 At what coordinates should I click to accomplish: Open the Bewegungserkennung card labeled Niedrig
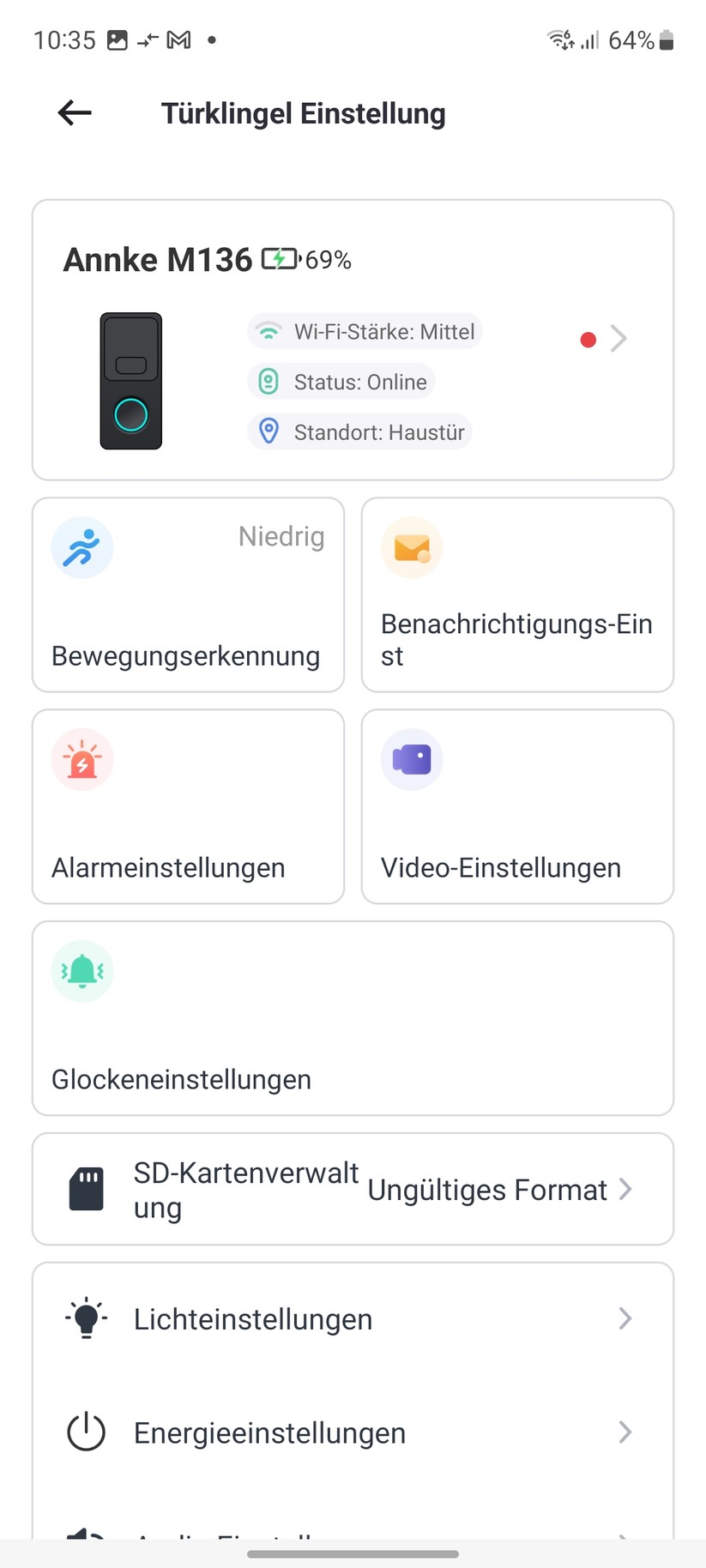pos(188,594)
